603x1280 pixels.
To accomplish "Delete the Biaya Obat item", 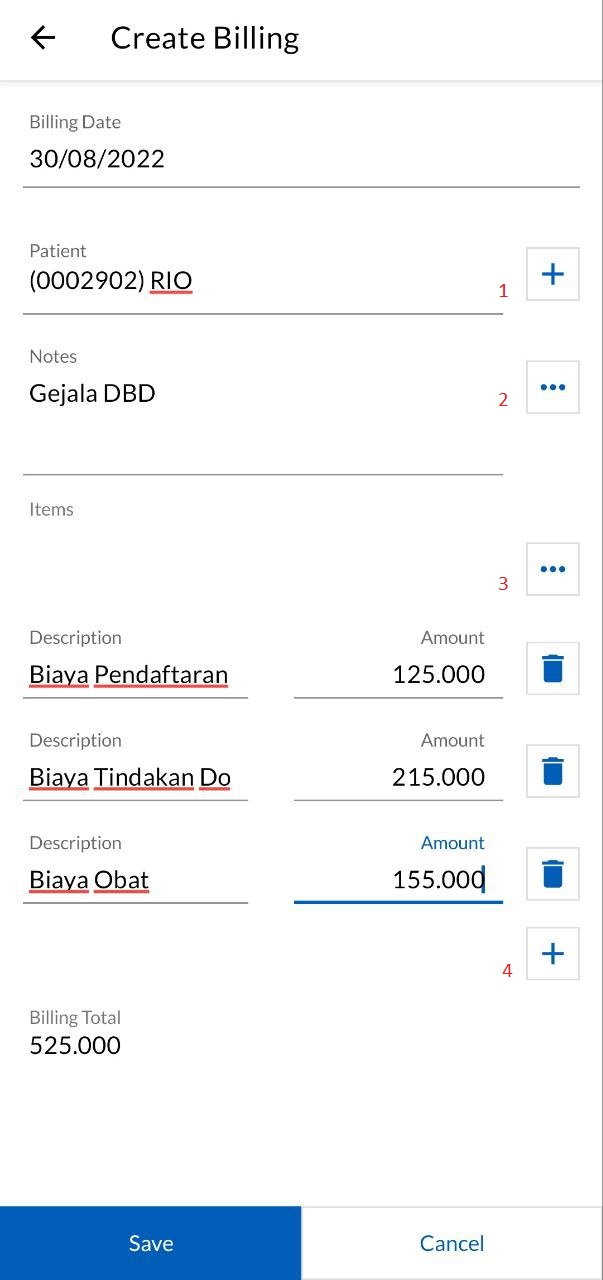I will pyautogui.click(x=553, y=874).
